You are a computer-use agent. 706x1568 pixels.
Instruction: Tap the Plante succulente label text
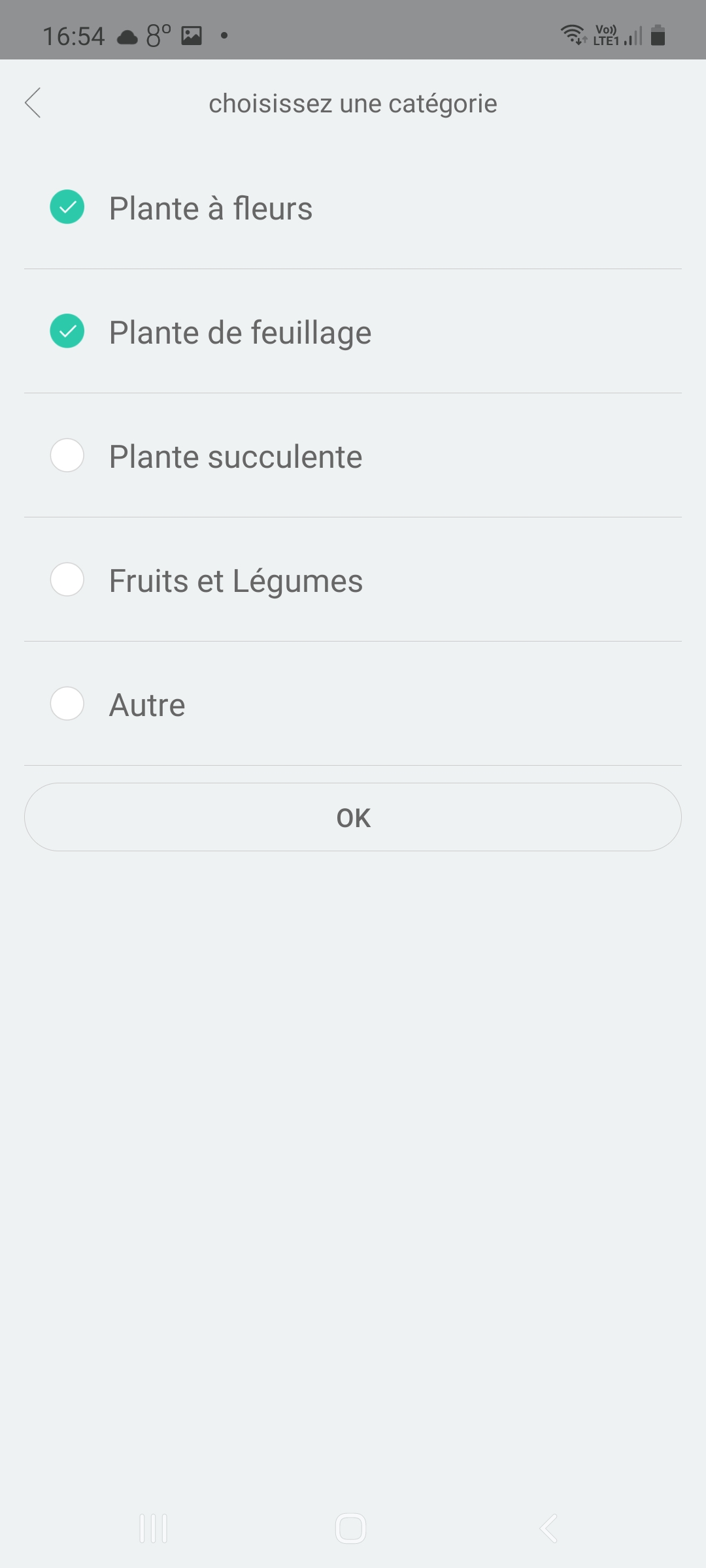(x=235, y=456)
